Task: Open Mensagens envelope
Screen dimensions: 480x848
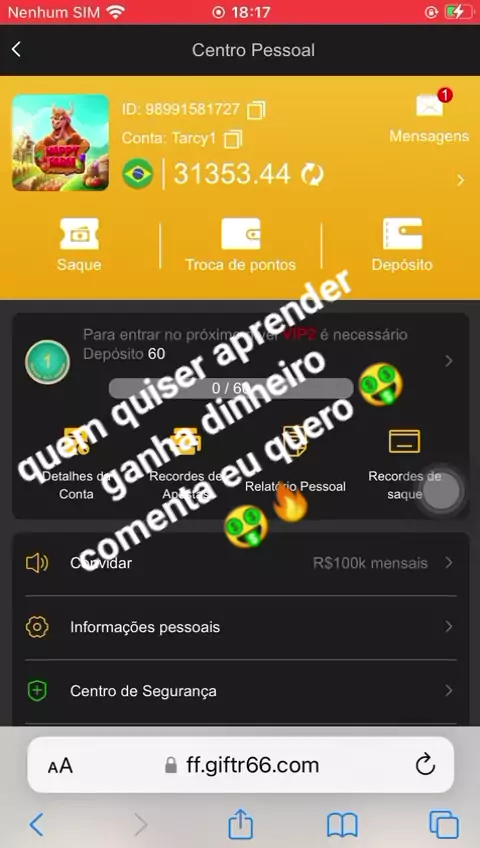Action: point(430,106)
